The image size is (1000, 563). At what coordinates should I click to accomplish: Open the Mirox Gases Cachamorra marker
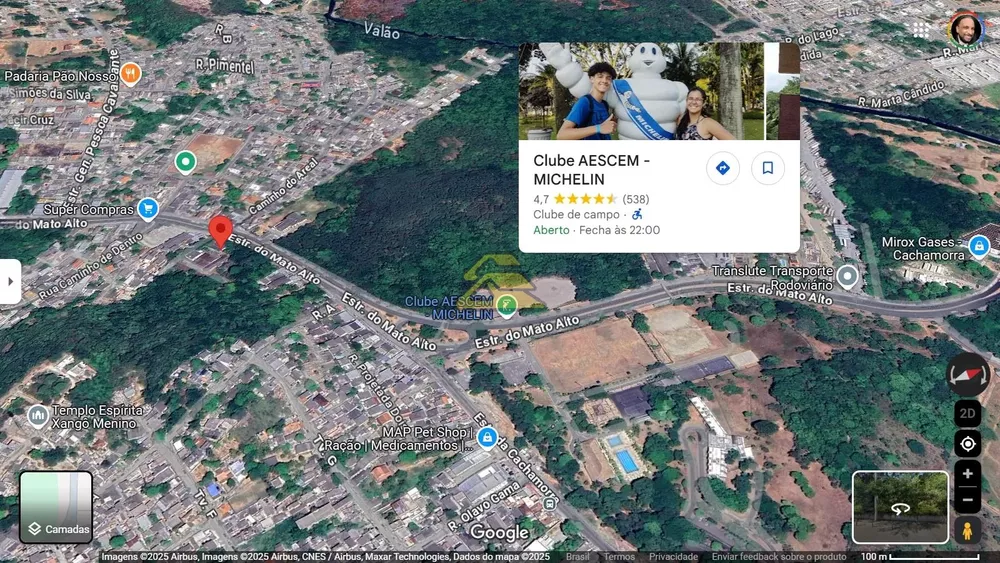coord(979,244)
